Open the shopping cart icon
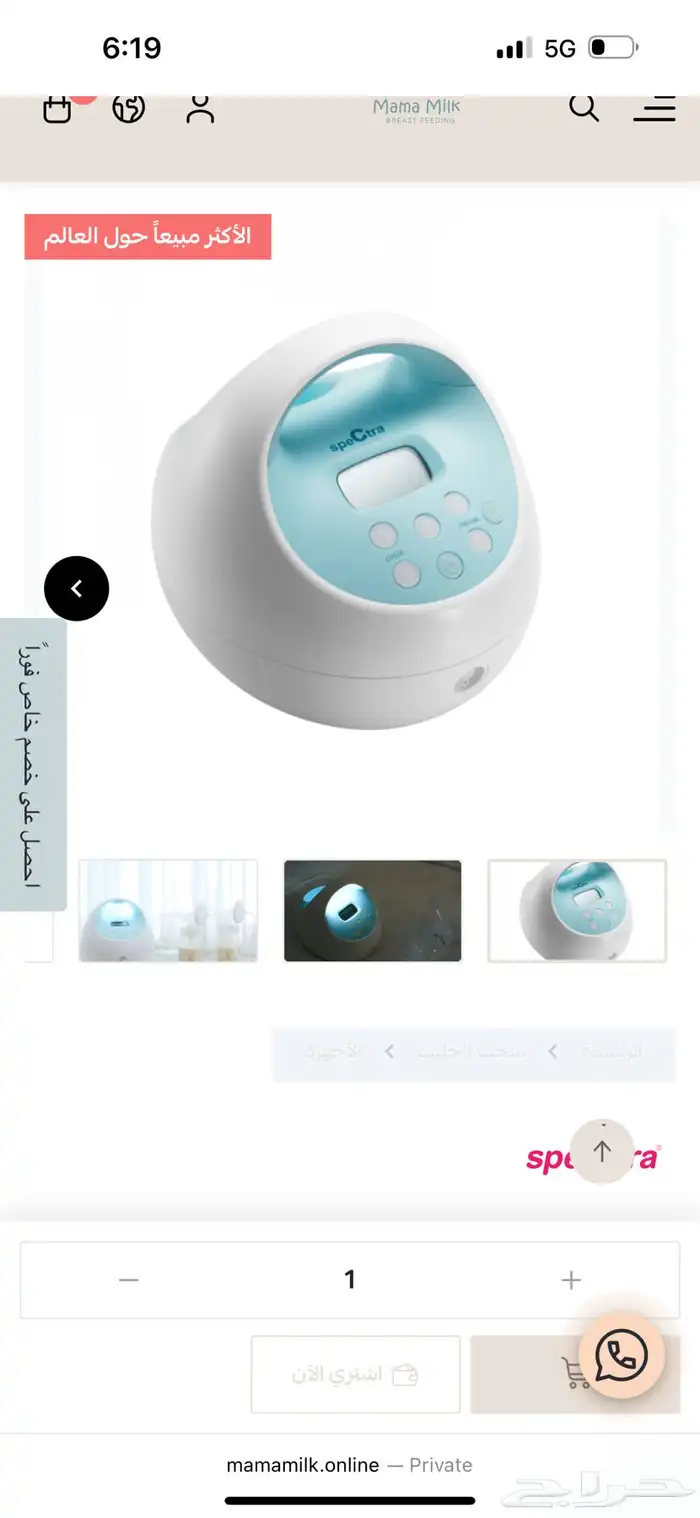The width and height of the screenshot is (700, 1518). click(x=58, y=108)
